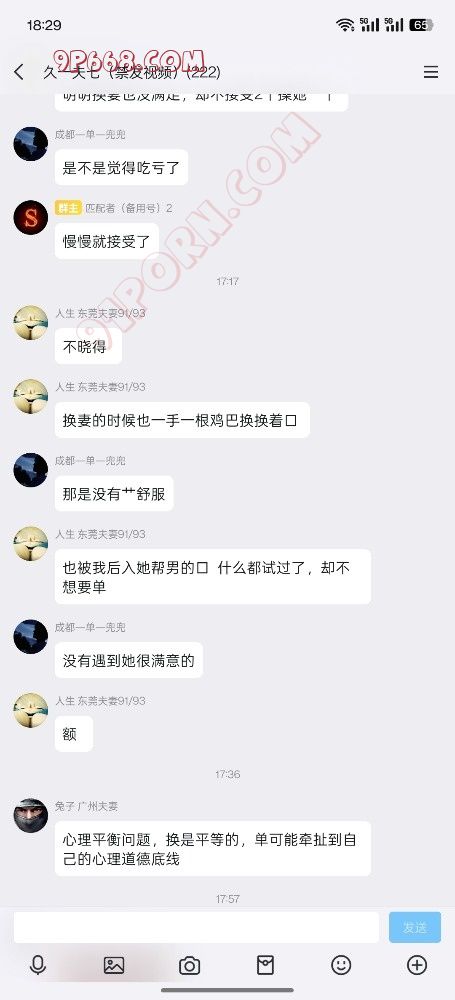This screenshot has height=1000, width=455.
Task: Tap the message input field
Action: [197, 927]
